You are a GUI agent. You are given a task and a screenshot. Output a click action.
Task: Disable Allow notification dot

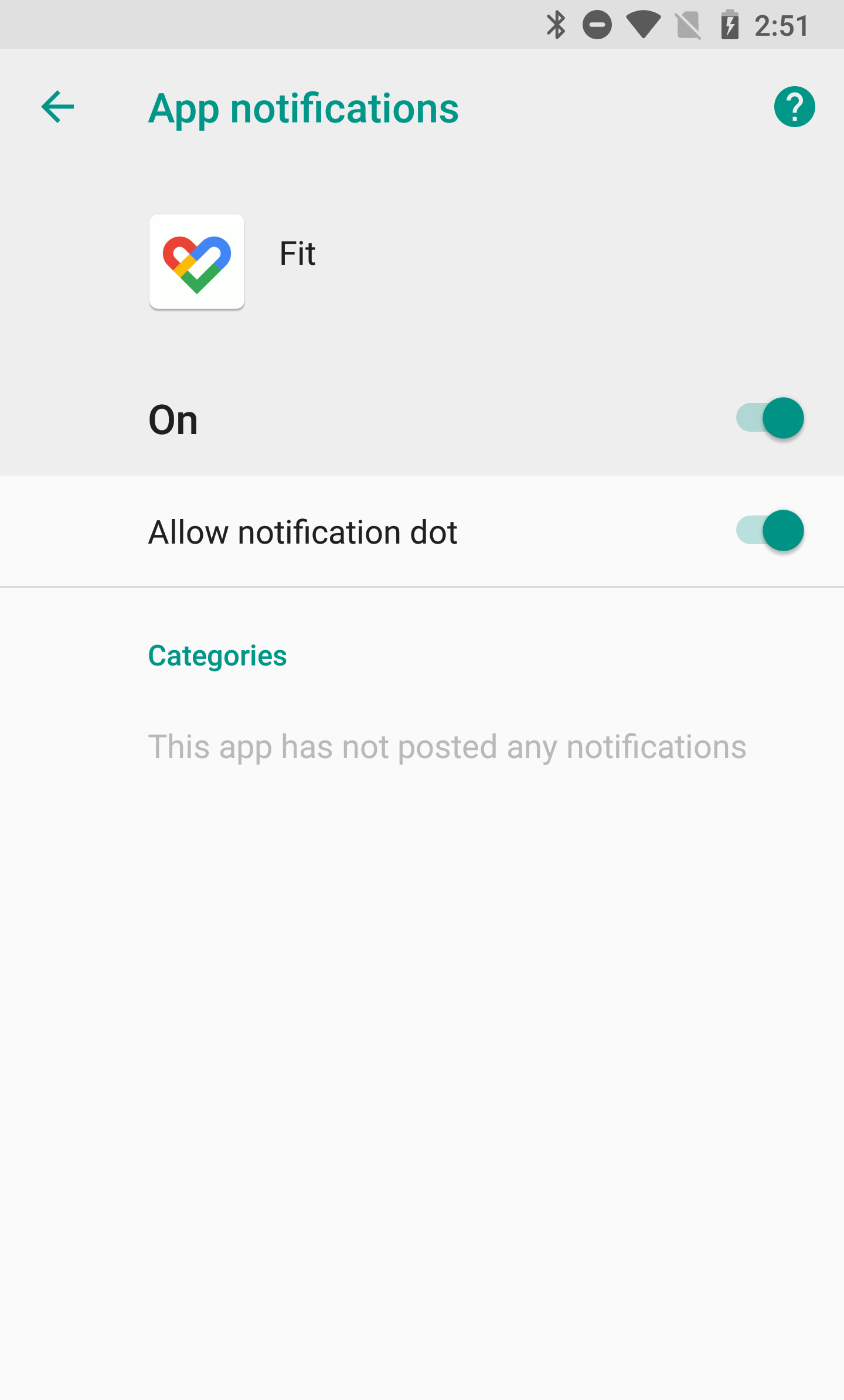click(x=770, y=531)
